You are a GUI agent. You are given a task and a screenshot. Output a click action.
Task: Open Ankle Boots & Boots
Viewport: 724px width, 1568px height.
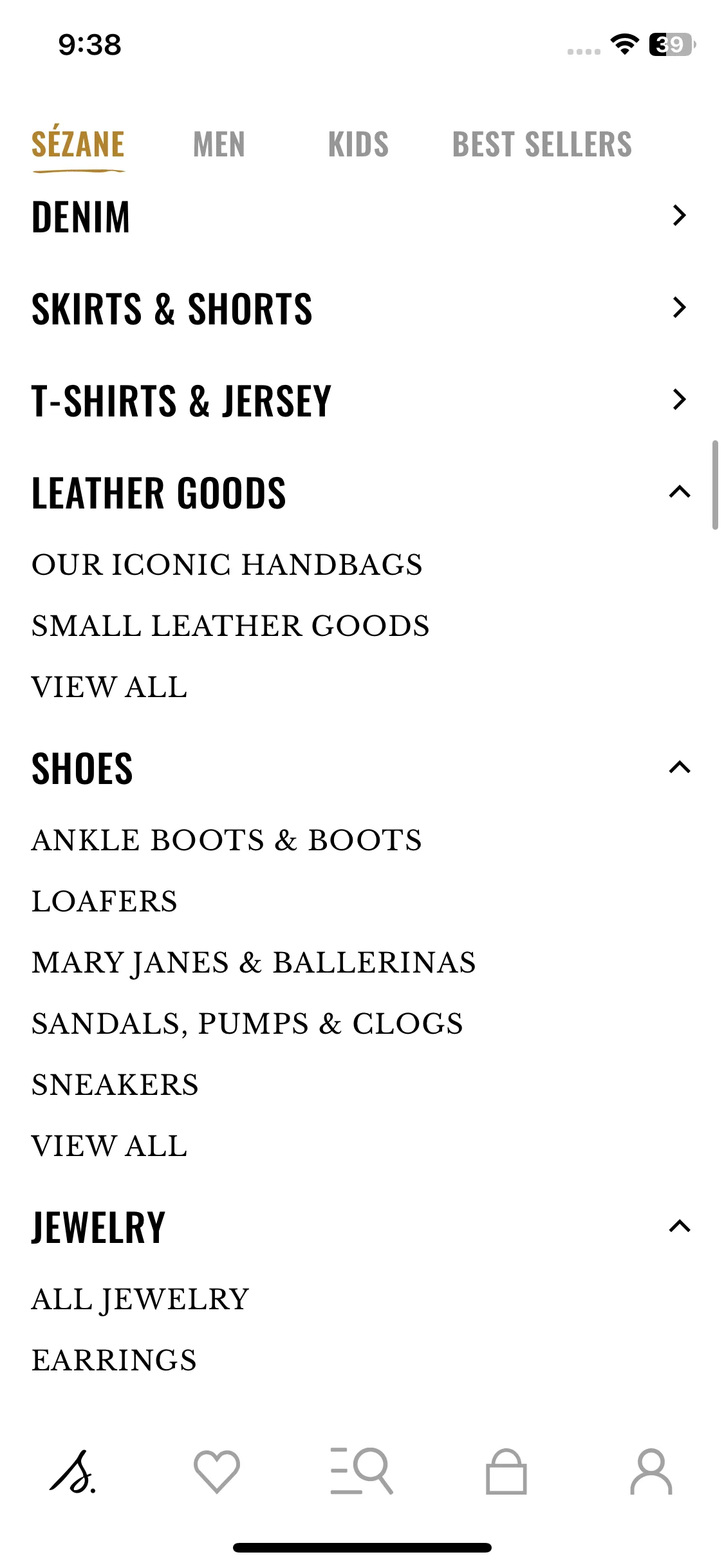(227, 840)
